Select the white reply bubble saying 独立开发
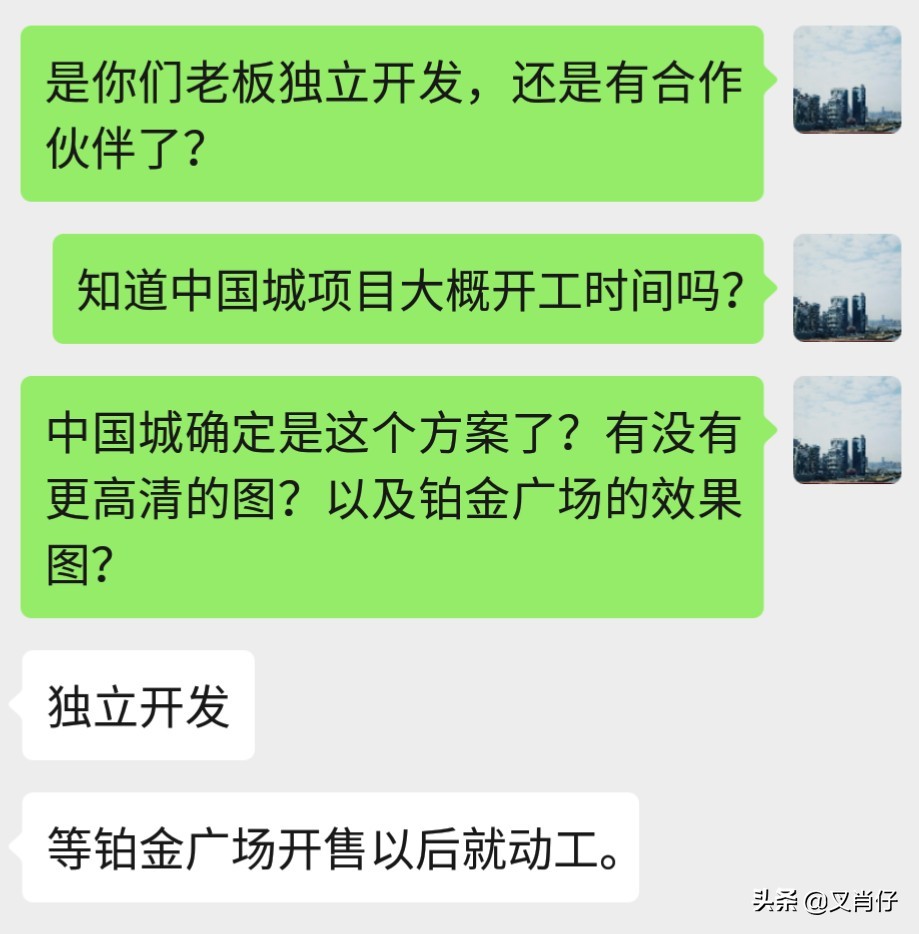919x934 pixels. click(135, 705)
